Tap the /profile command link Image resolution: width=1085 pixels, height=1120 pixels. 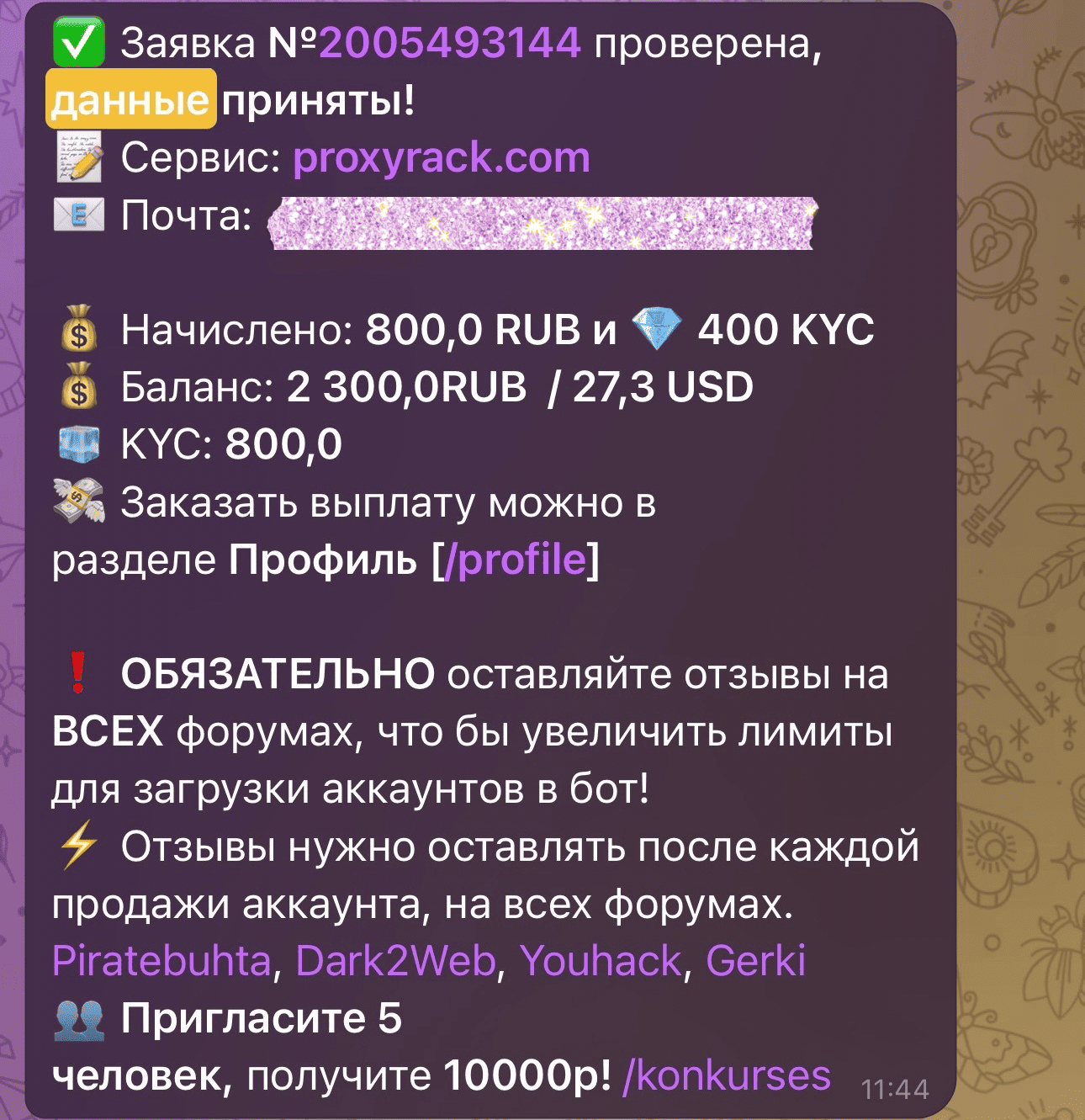pos(515,560)
